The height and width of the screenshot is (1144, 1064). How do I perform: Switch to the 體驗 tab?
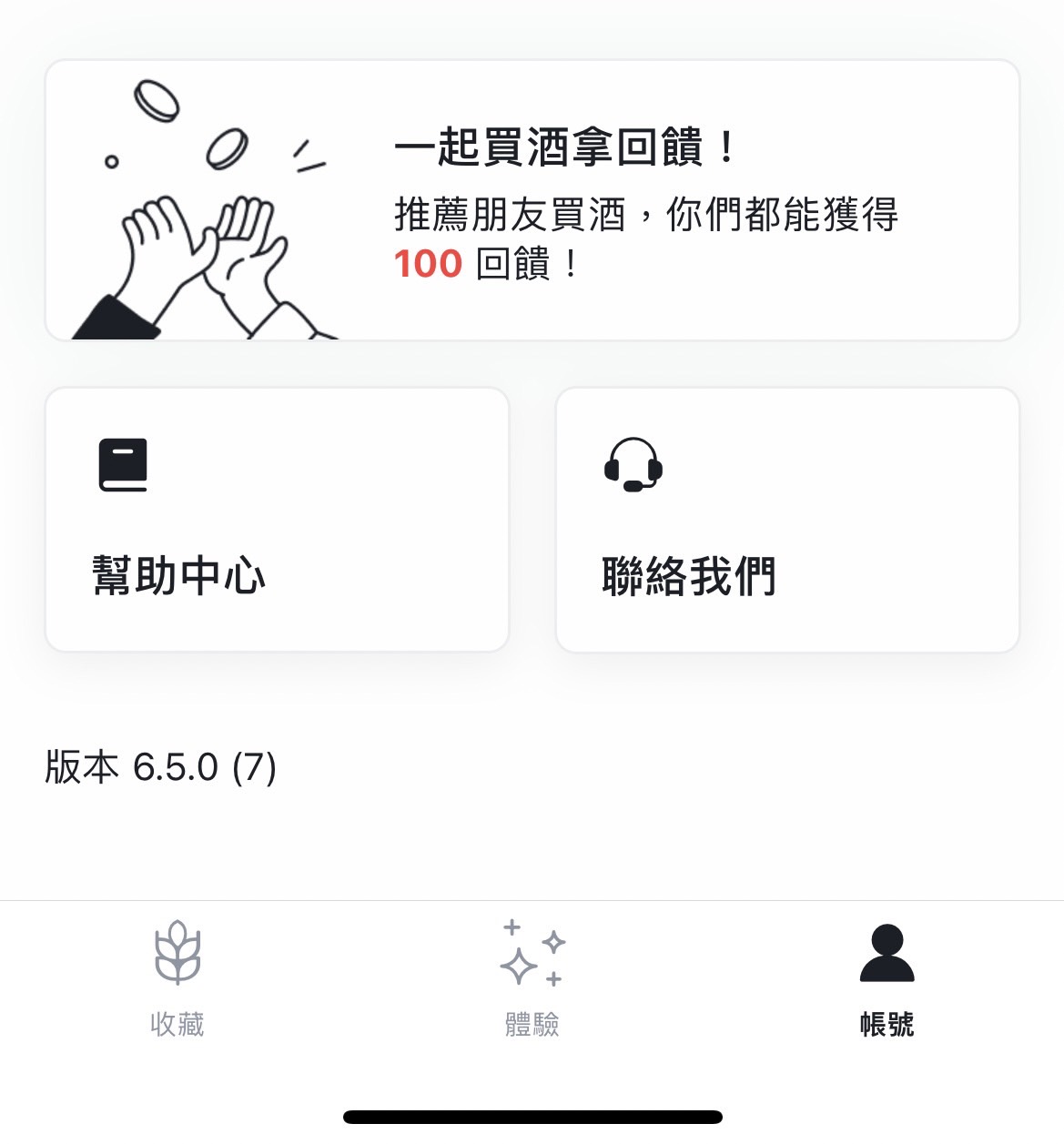[x=531, y=983]
